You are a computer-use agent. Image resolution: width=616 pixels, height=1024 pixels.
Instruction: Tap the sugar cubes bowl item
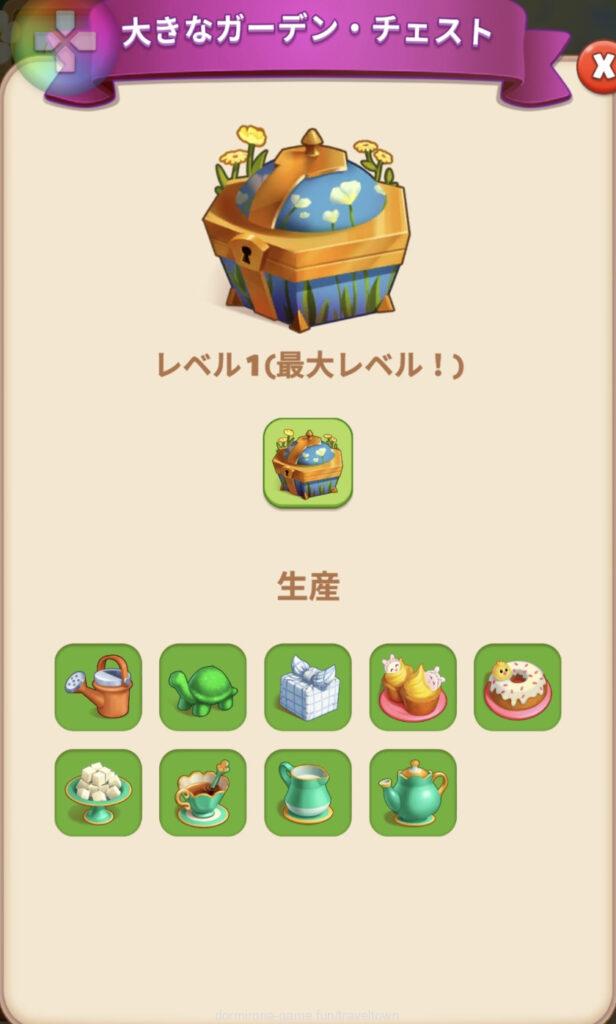pos(98,792)
